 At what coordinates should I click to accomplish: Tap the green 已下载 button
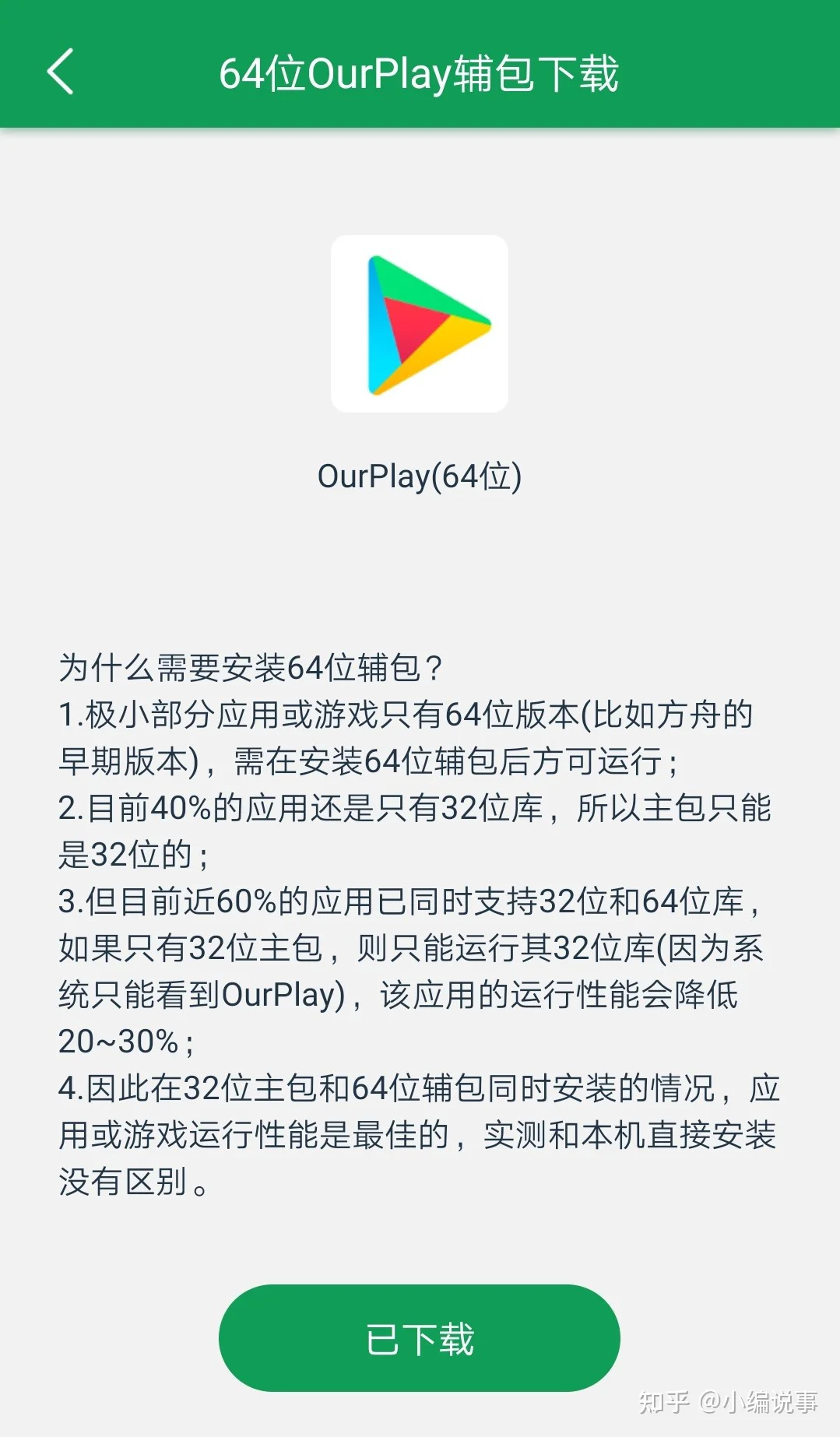(x=419, y=1338)
